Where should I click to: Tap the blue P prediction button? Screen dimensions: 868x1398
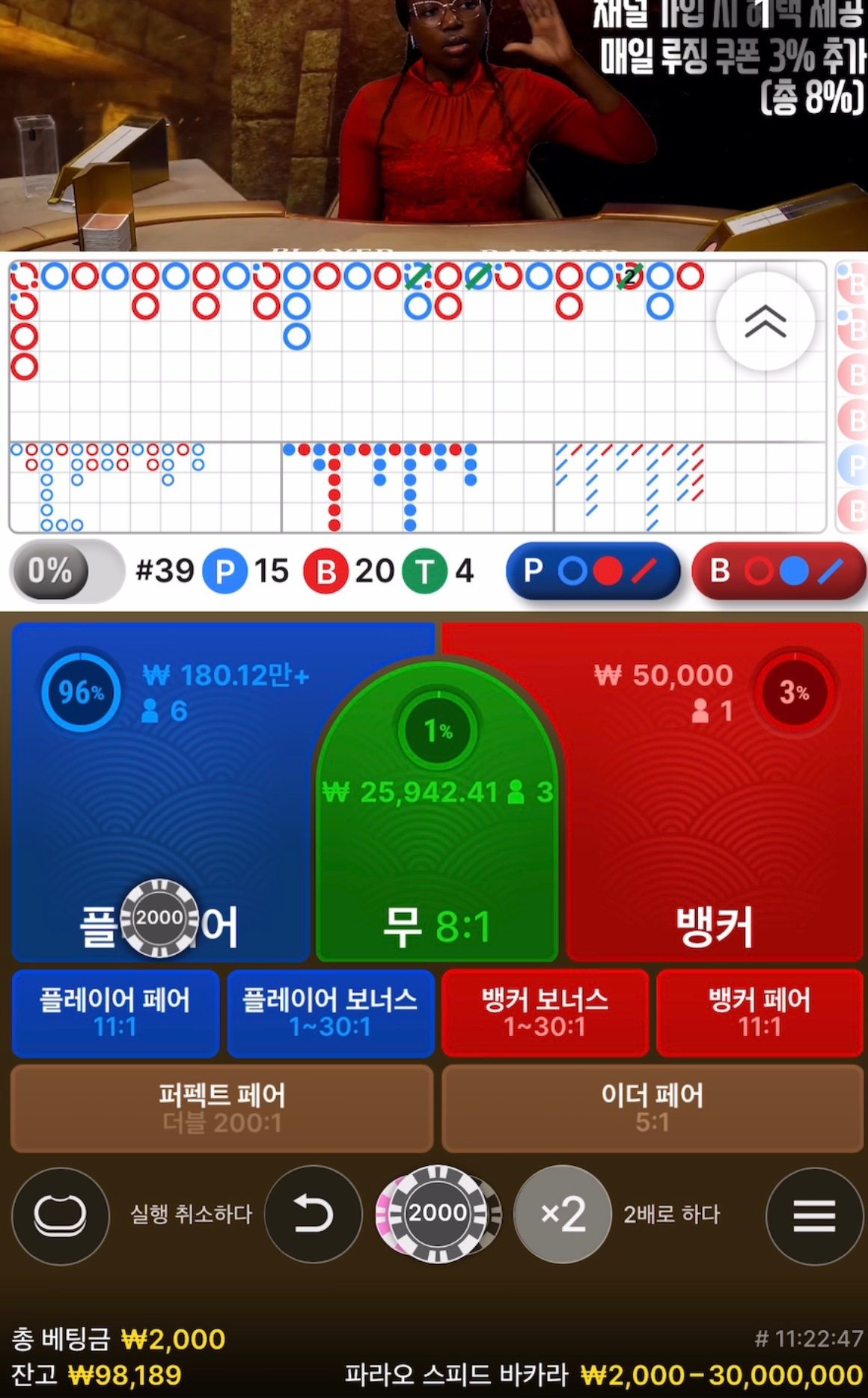click(x=592, y=571)
